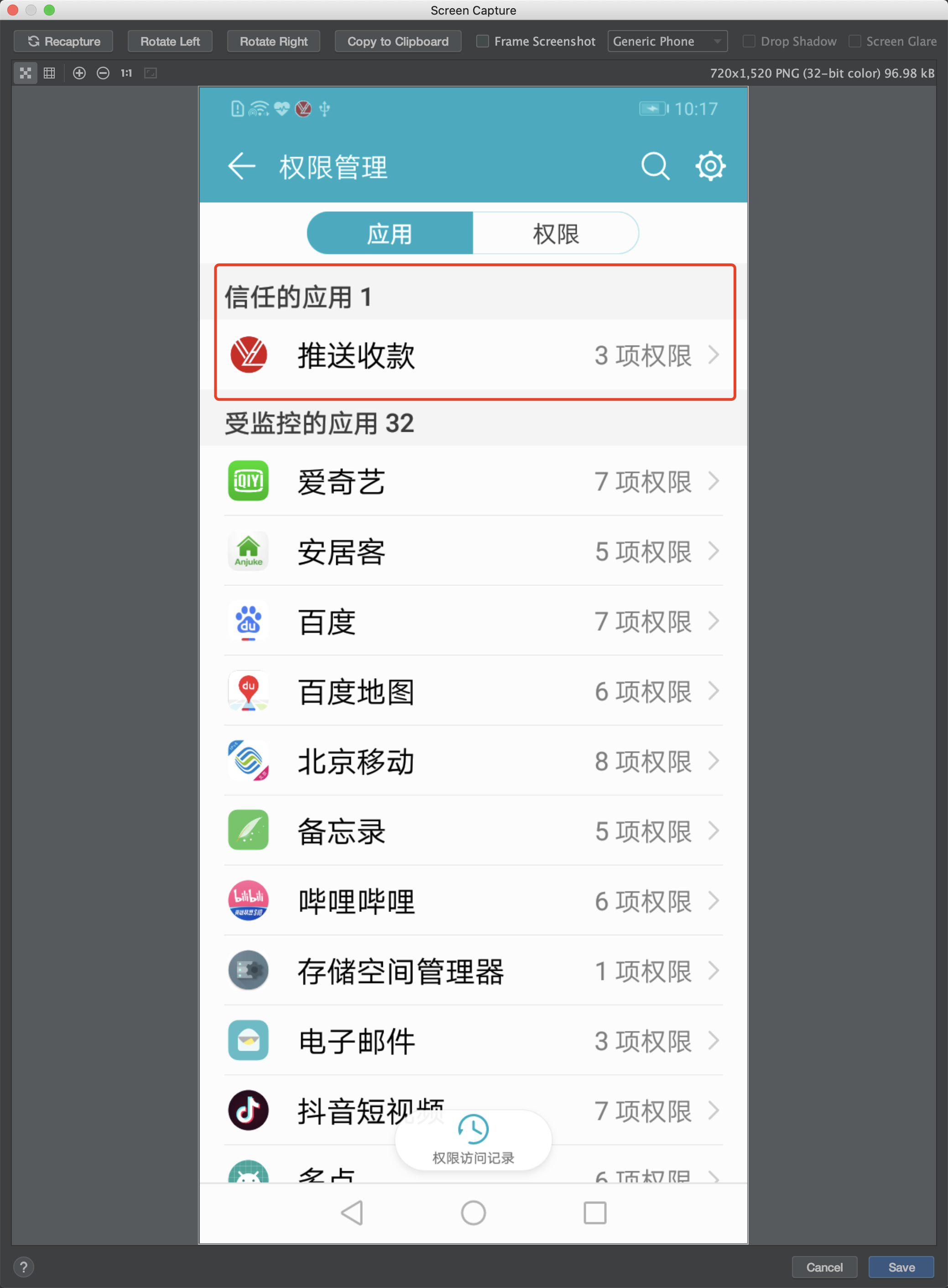Open the help question mark
The image size is (948, 1288).
[24, 1267]
